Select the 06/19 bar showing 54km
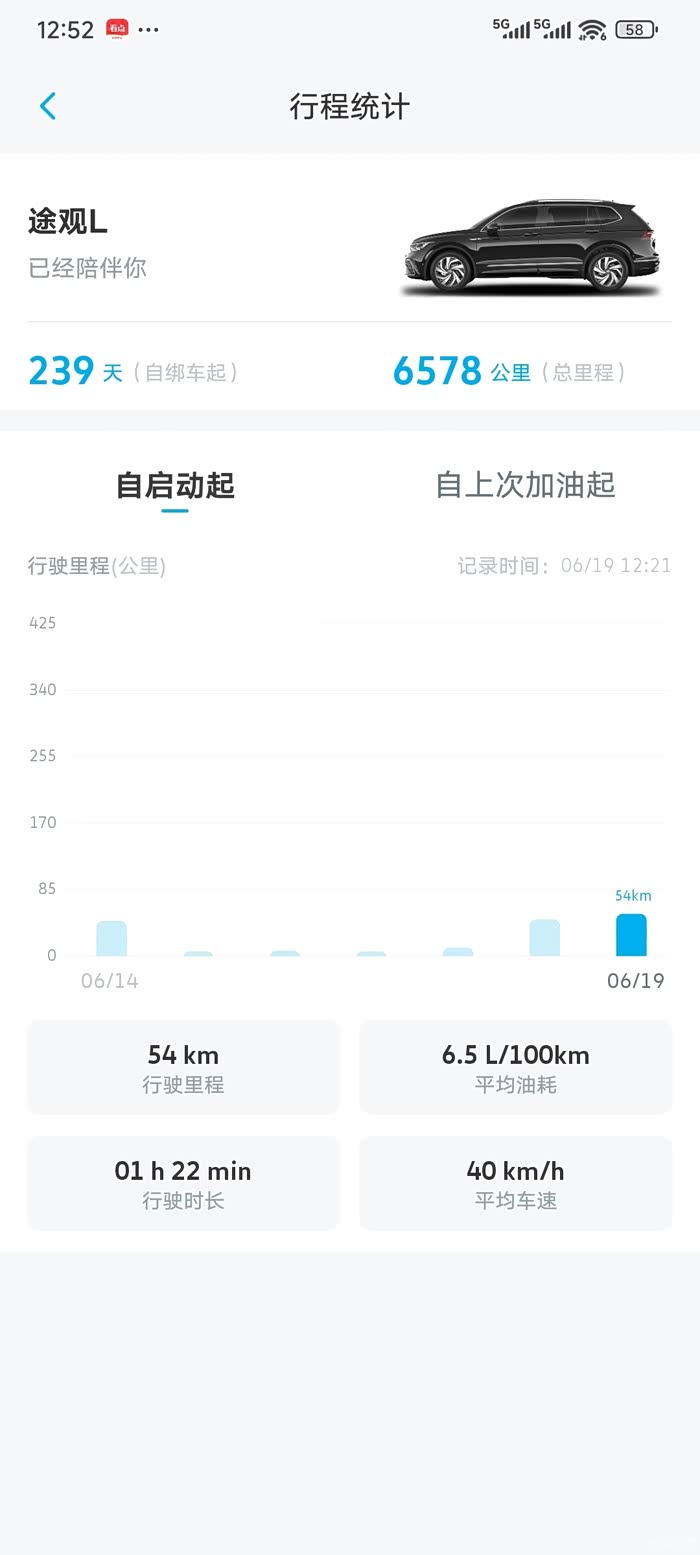Image resolution: width=700 pixels, height=1555 pixels. (631, 934)
